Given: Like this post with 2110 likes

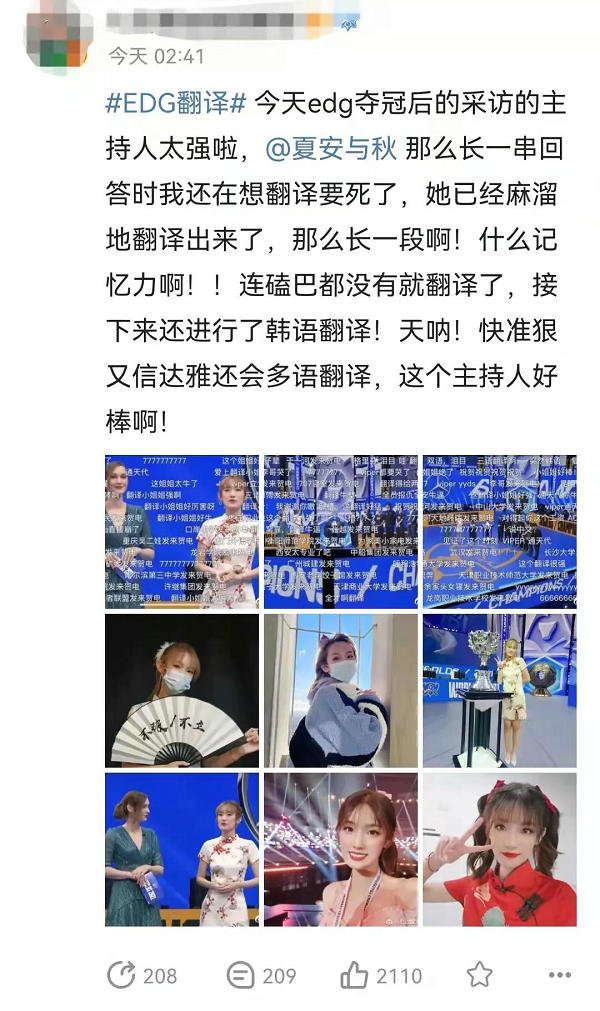Looking at the screenshot, I should coord(380,975).
